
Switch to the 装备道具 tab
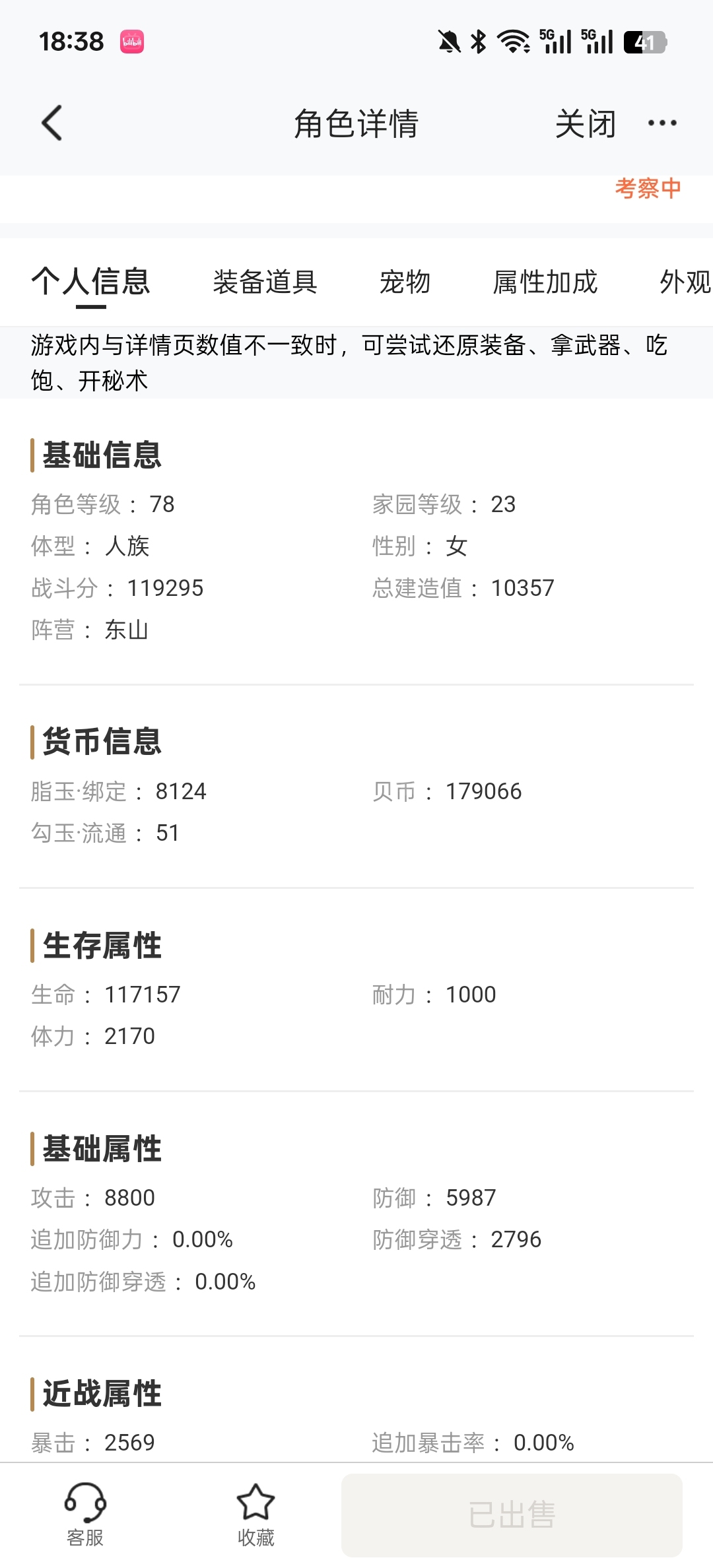[x=265, y=282]
